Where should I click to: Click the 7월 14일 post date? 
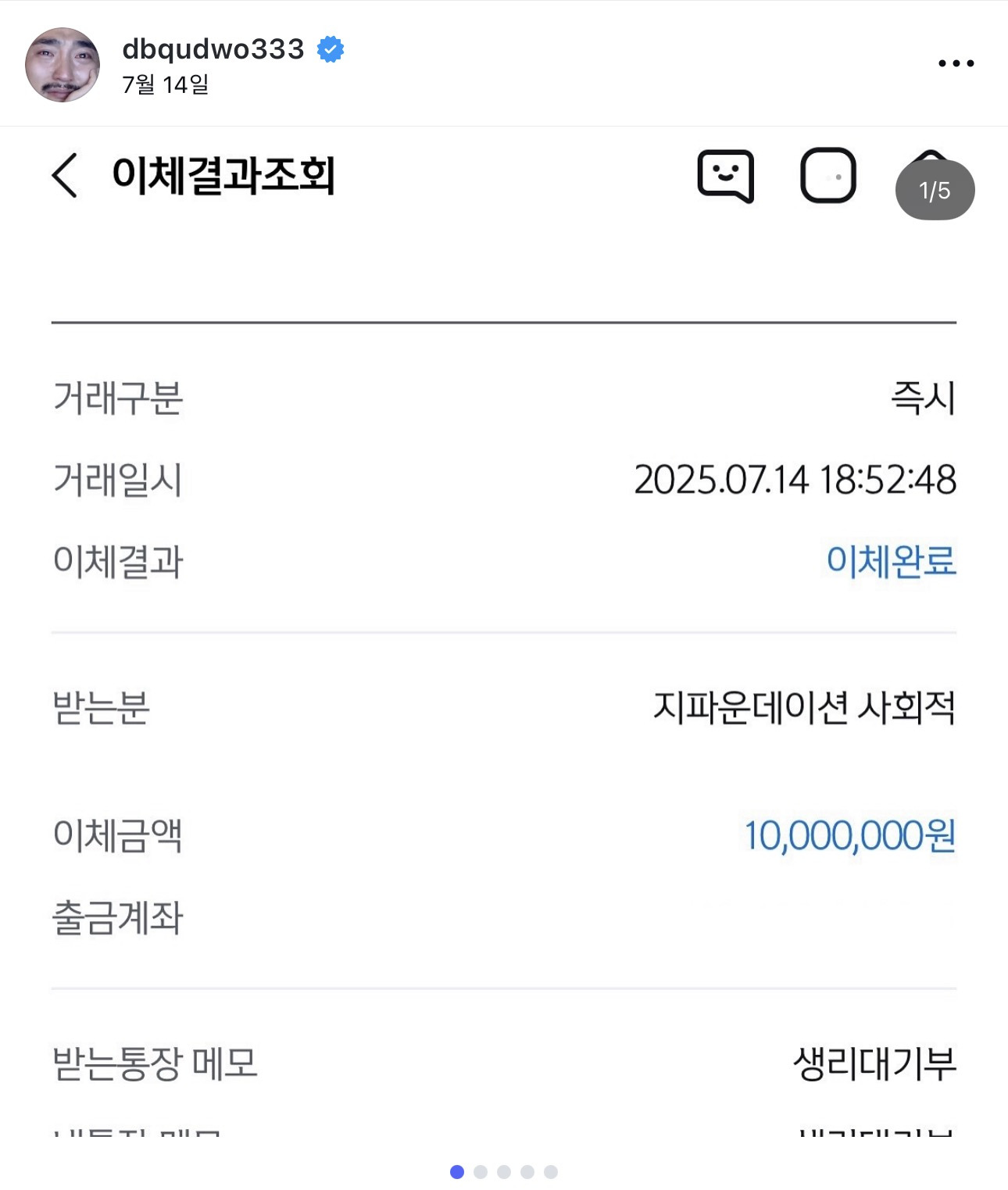(x=165, y=84)
